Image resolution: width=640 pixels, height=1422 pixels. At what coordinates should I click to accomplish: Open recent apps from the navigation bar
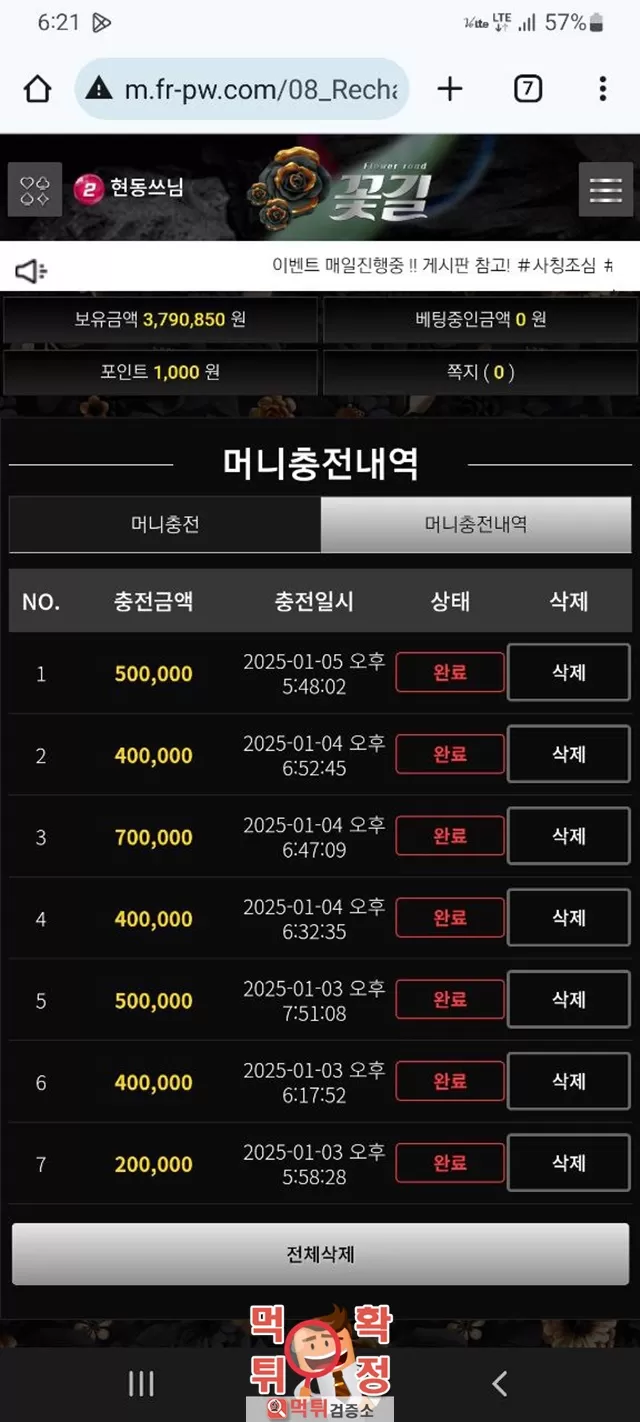coord(141,1384)
